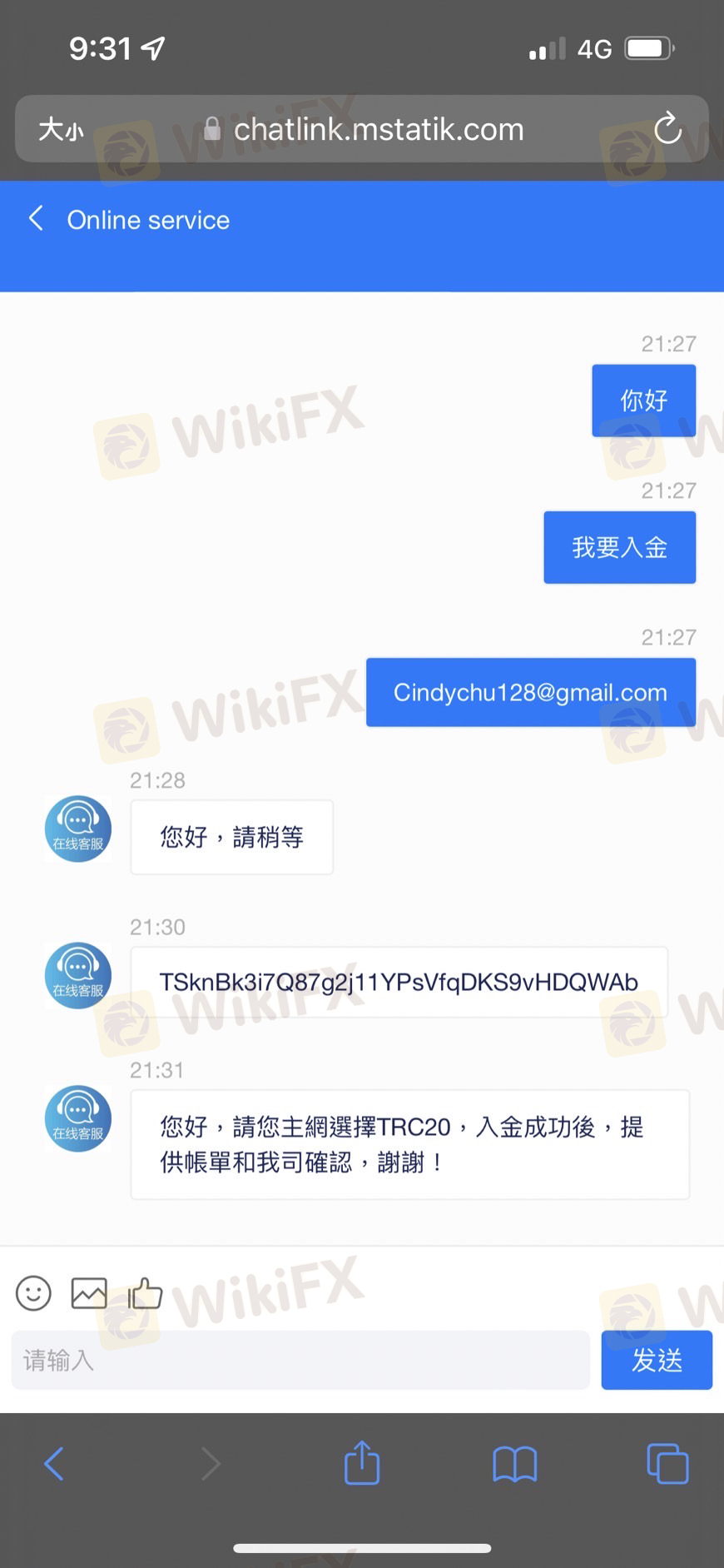Rate service with thumbs up icon
The height and width of the screenshot is (1568, 724).
point(146,1293)
